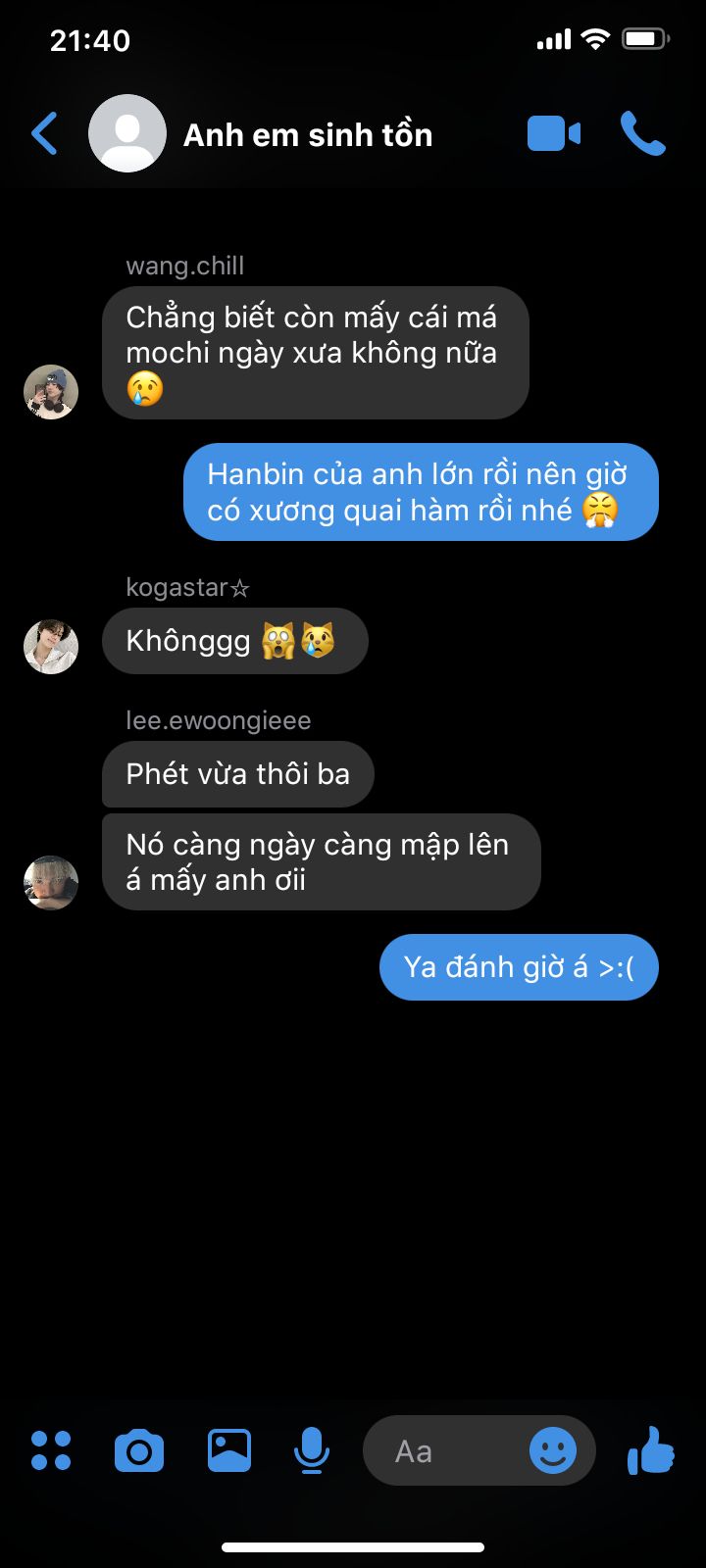View lee.ewoongieee's profile avatar

click(x=51, y=882)
